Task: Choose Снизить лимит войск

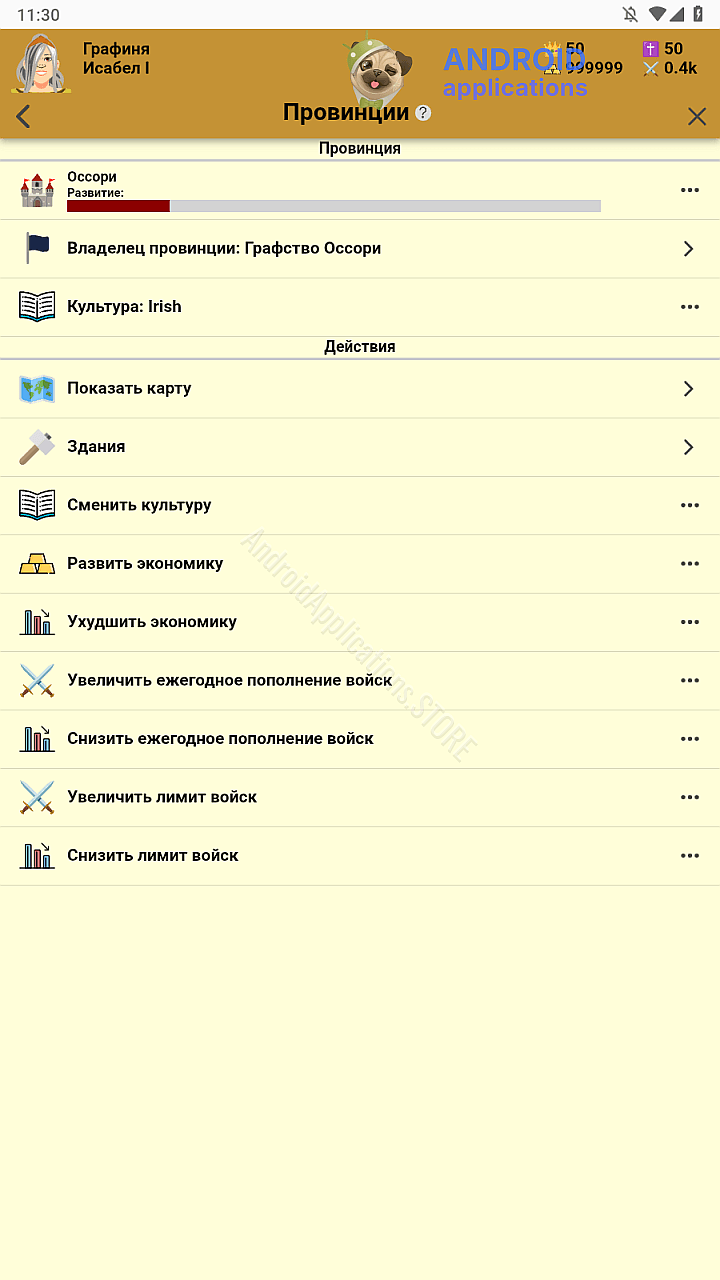Action: [360, 856]
